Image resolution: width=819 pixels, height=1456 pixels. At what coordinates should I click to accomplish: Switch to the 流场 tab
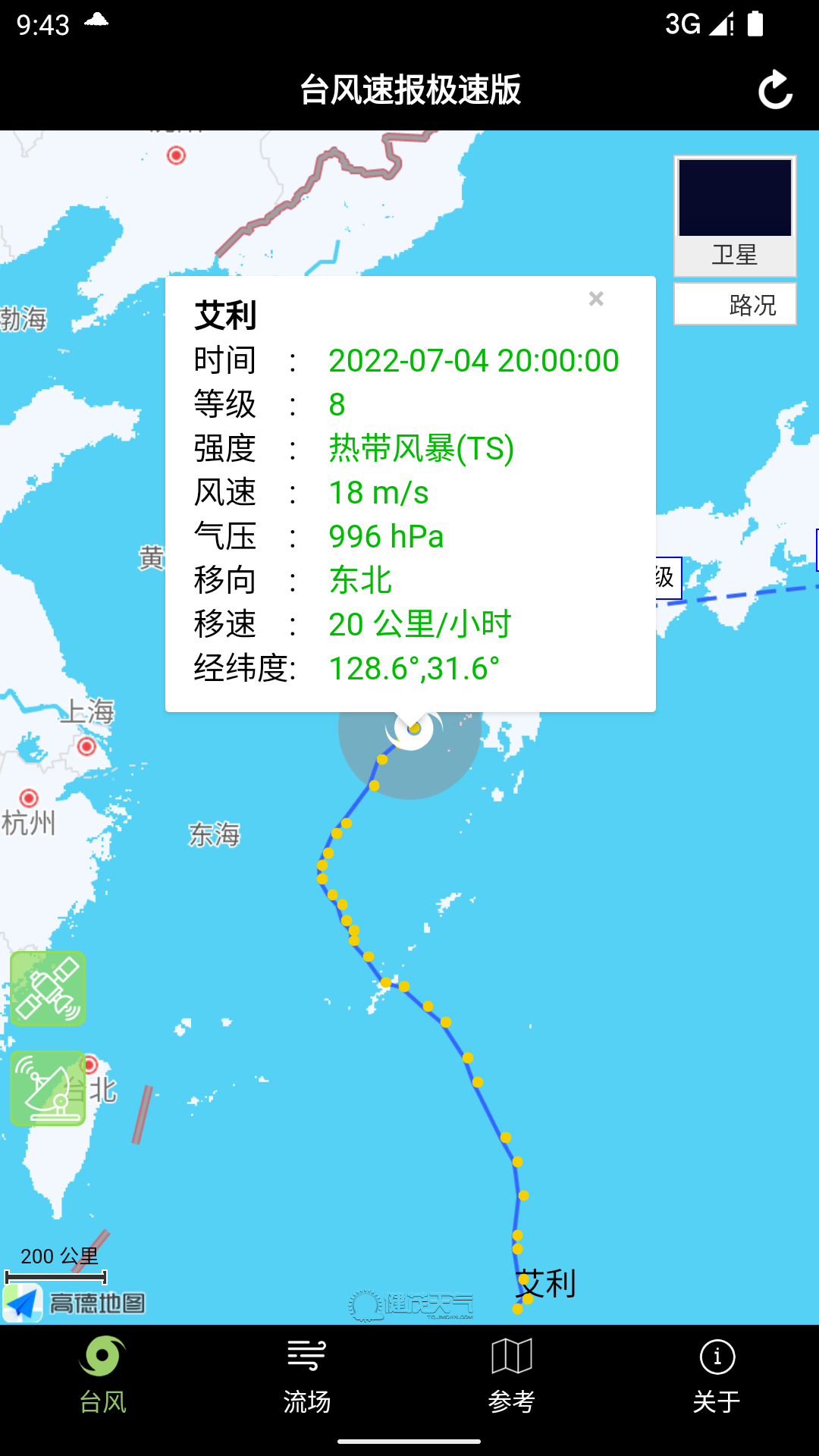tap(308, 1401)
